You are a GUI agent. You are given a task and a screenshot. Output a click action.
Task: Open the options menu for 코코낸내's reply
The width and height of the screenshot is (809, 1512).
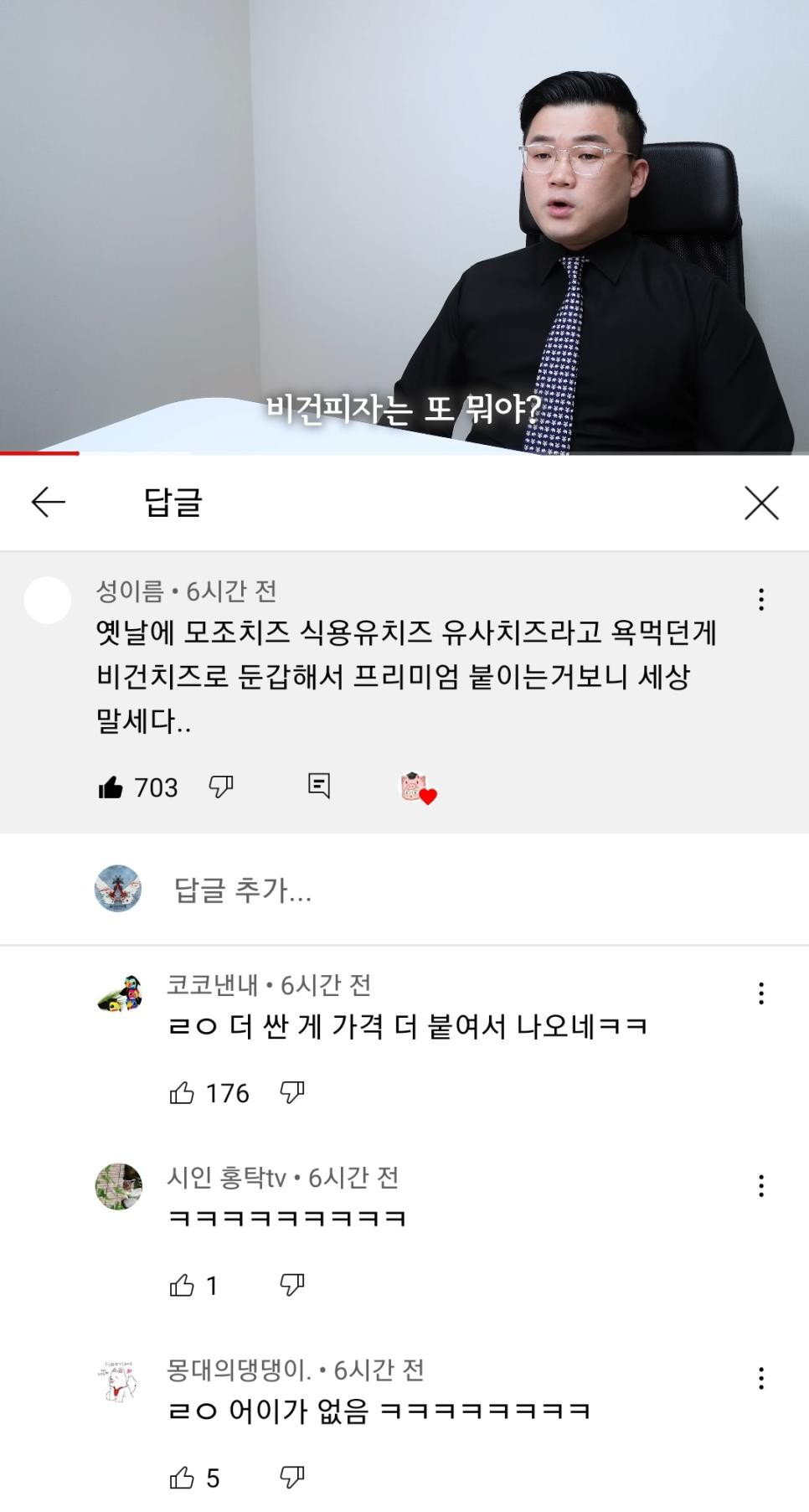click(x=760, y=993)
